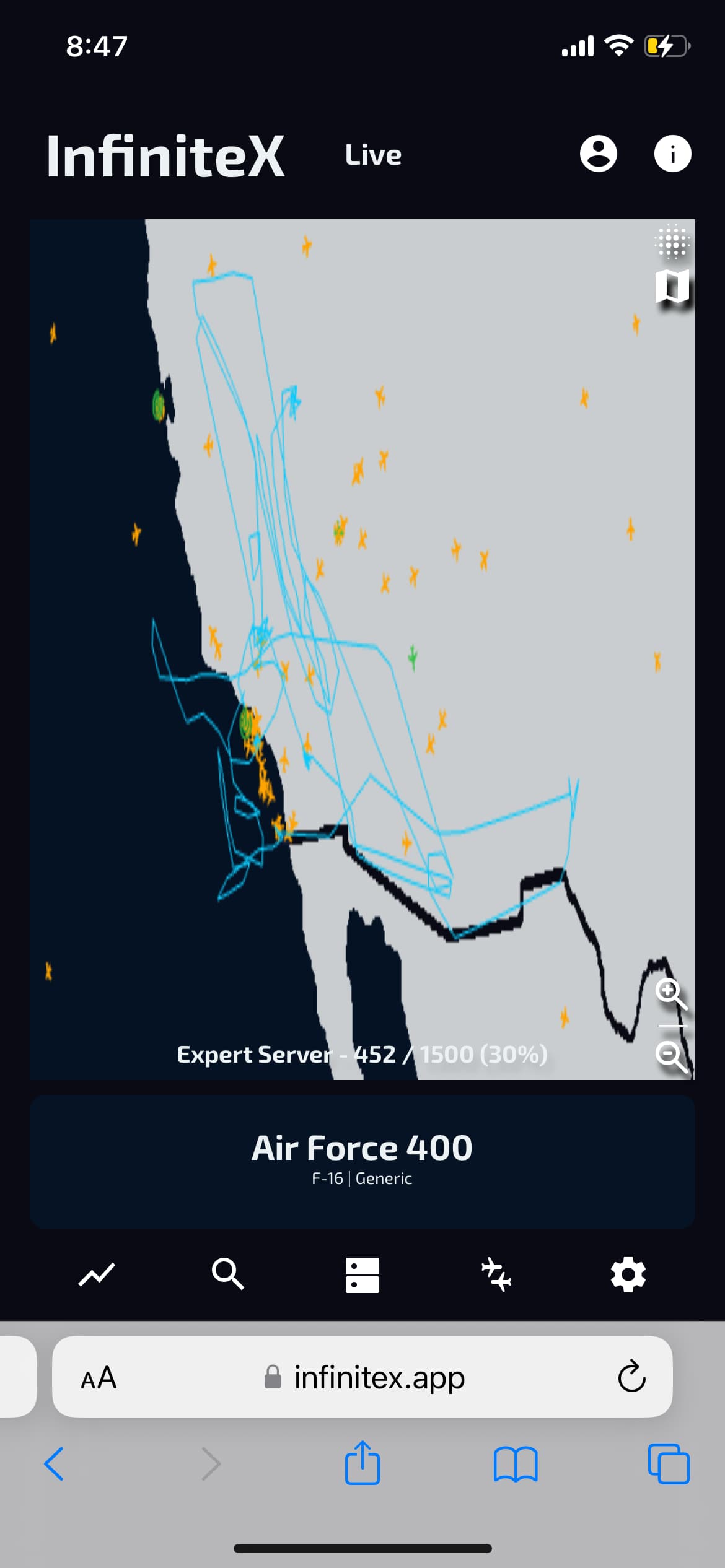725x1568 pixels.
Task: Open the search tab in the bottom bar
Action: (x=228, y=1274)
